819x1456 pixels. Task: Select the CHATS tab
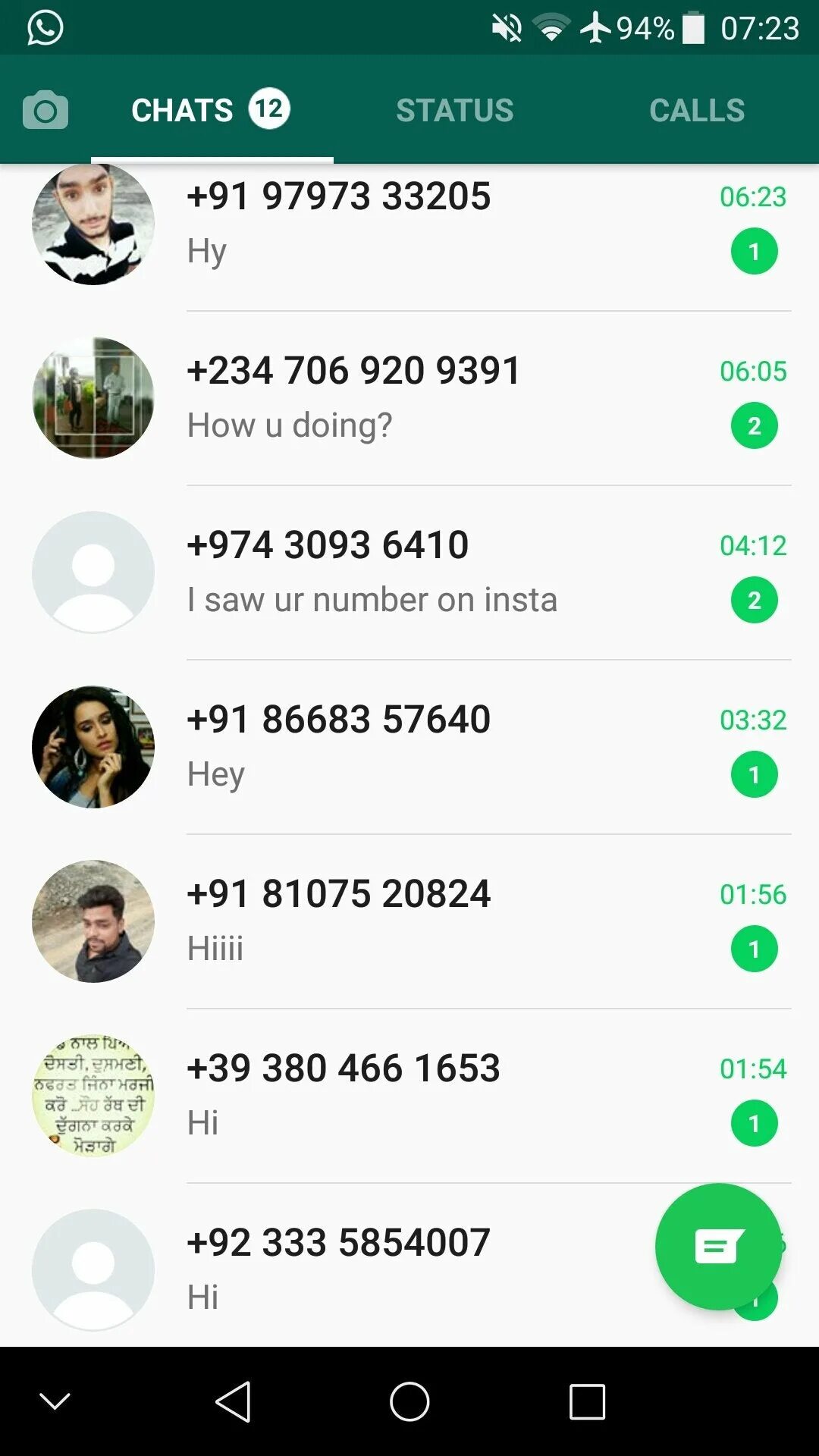click(x=212, y=111)
